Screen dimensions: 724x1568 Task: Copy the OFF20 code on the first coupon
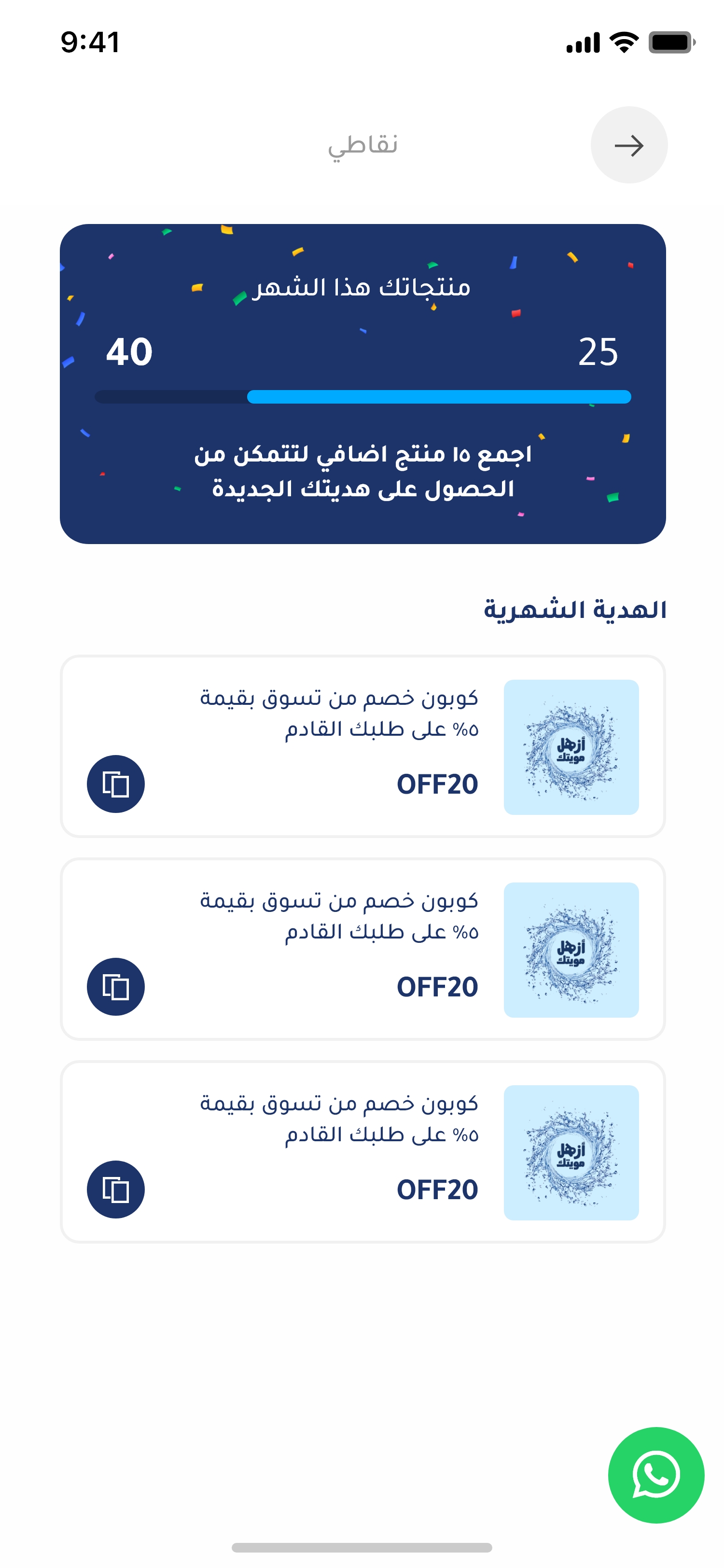(115, 784)
